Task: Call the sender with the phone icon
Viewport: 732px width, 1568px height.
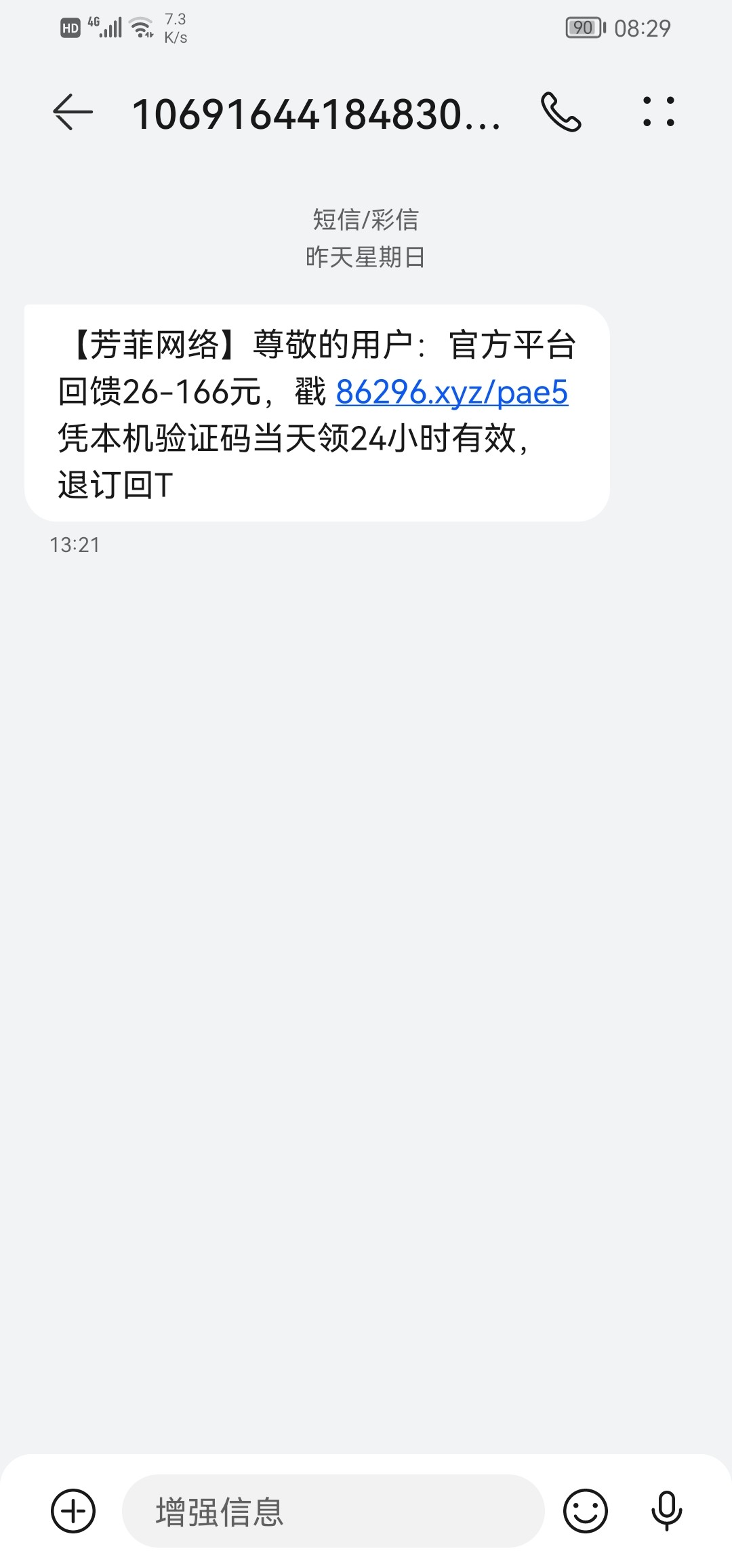Action: 561,113
